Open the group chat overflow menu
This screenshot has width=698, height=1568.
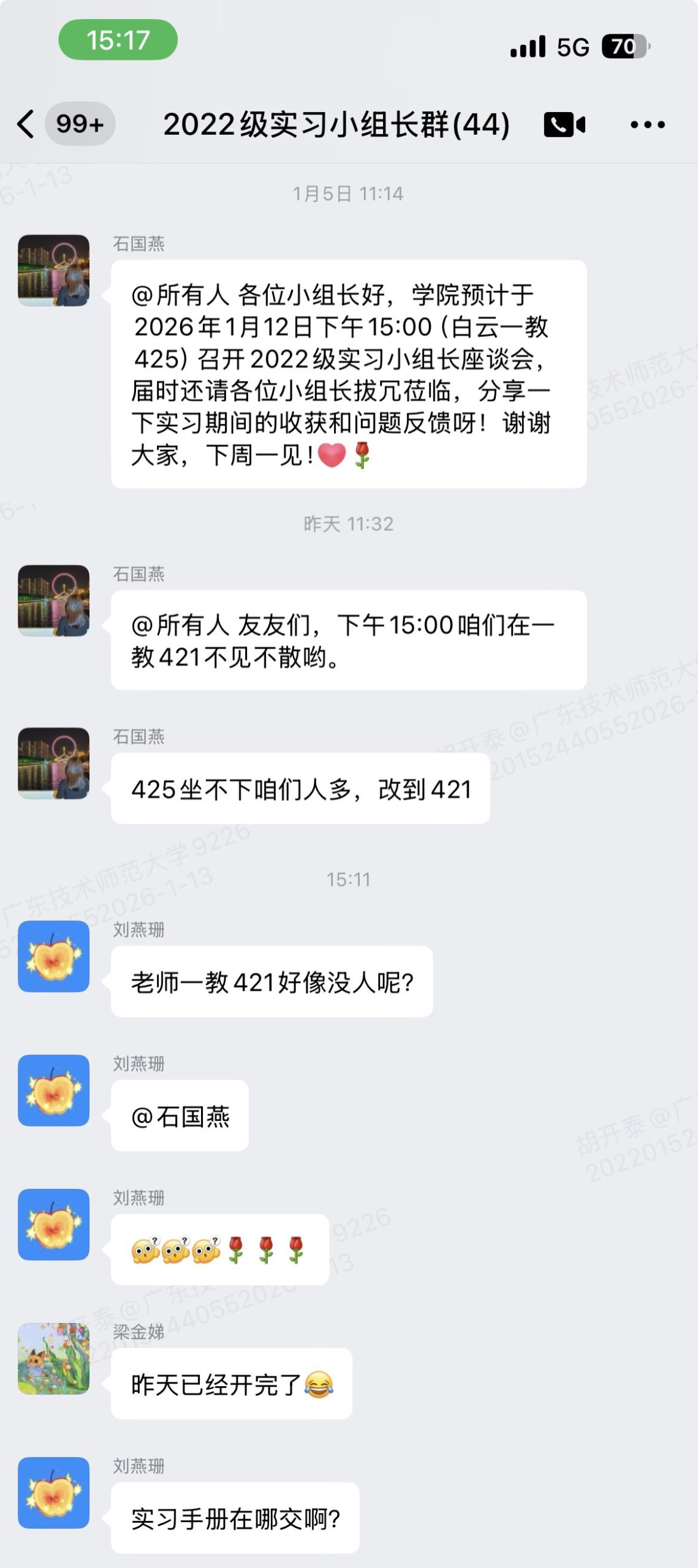(x=647, y=124)
